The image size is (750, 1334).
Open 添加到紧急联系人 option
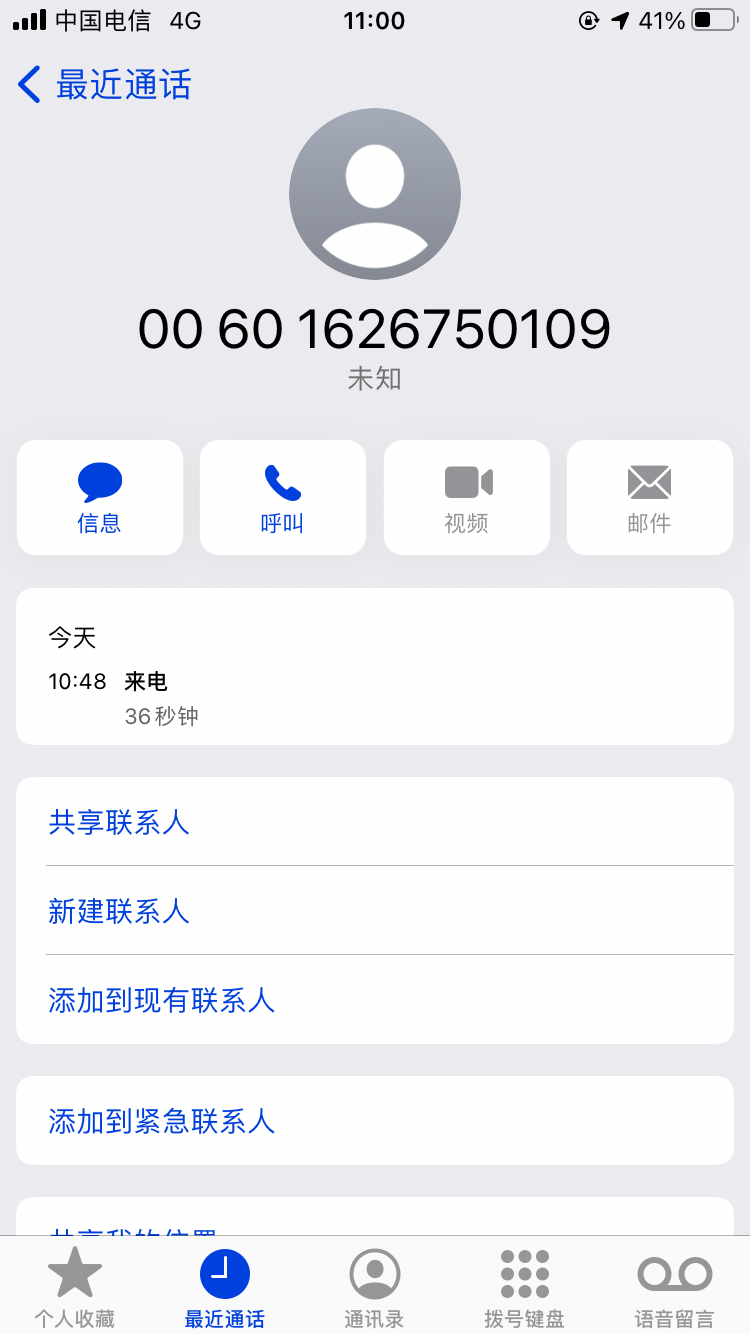point(375,1121)
